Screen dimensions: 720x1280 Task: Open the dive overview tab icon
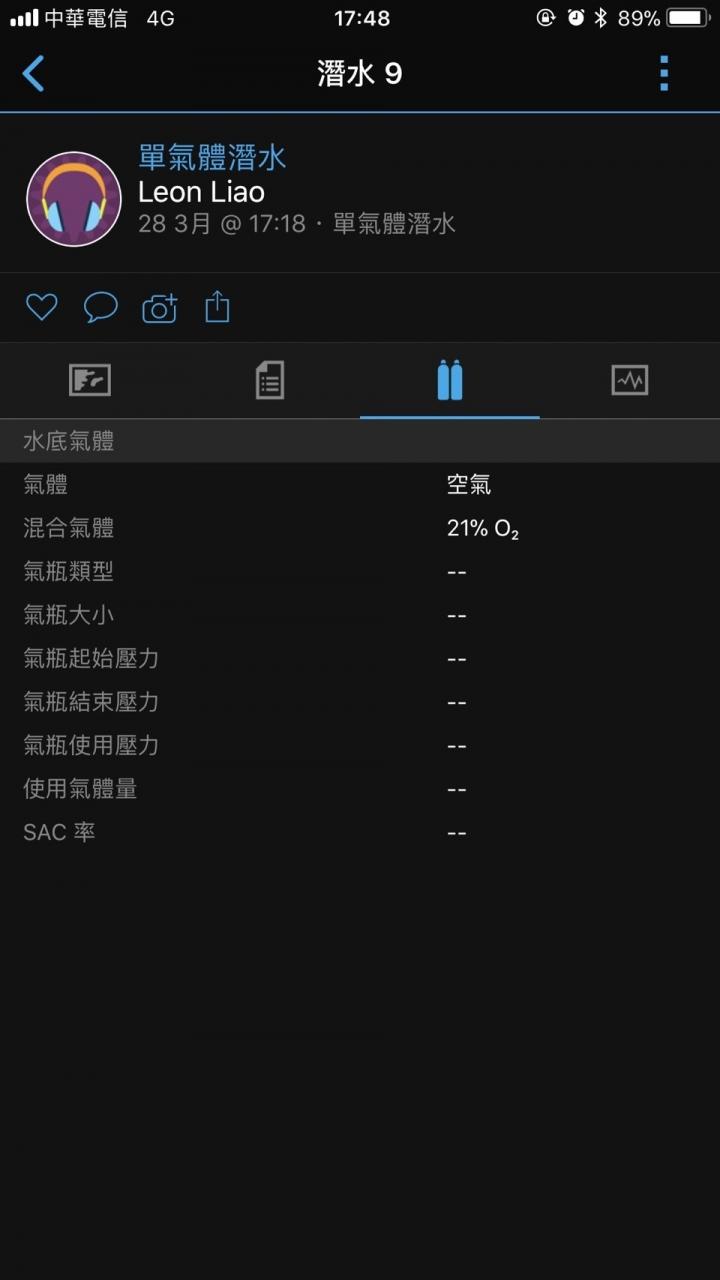[x=90, y=380]
